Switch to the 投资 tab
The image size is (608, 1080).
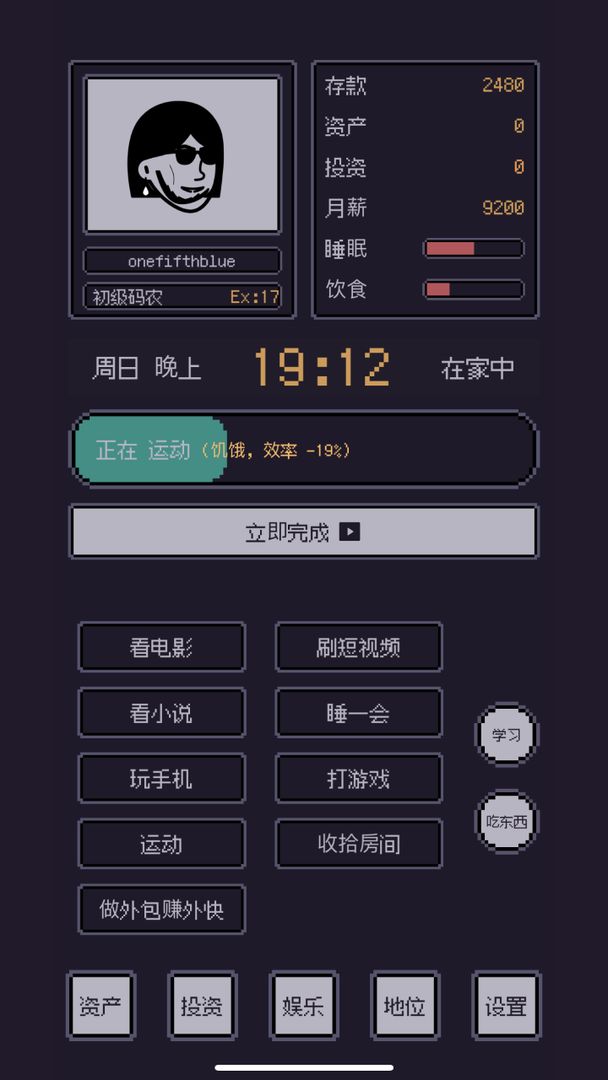[x=202, y=1006]
